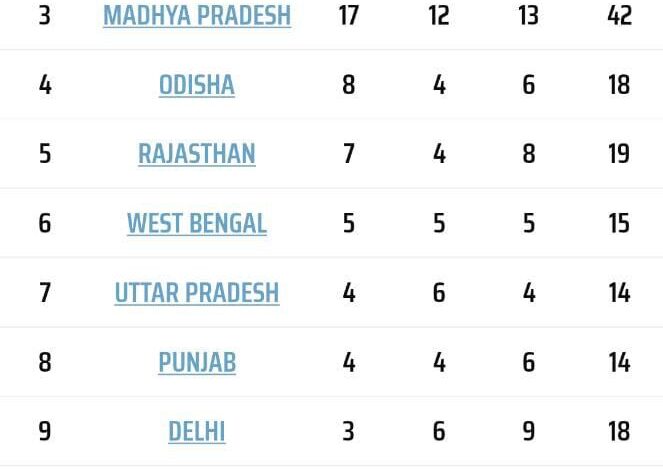Open the Madhya Pradesh link
The image size is (663, 470).
click(x=197, y=16)
